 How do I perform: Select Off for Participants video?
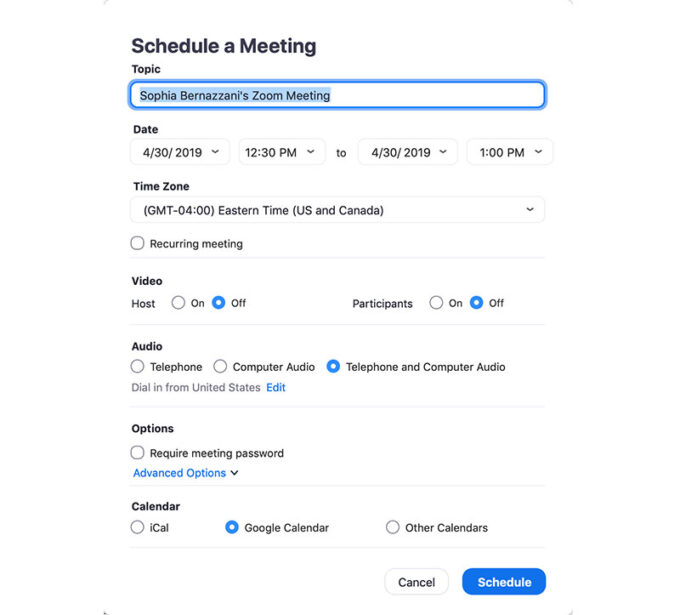tap(477, 303)
